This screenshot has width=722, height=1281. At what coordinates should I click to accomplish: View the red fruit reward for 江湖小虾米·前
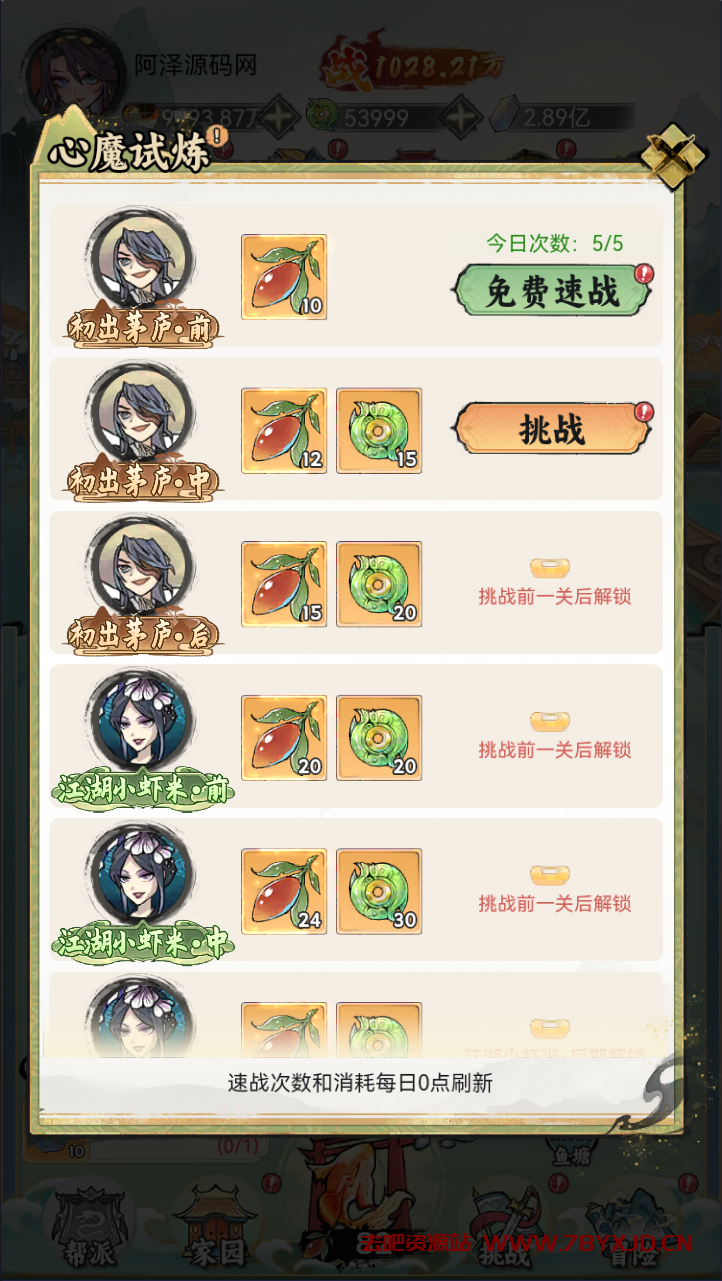284,738
